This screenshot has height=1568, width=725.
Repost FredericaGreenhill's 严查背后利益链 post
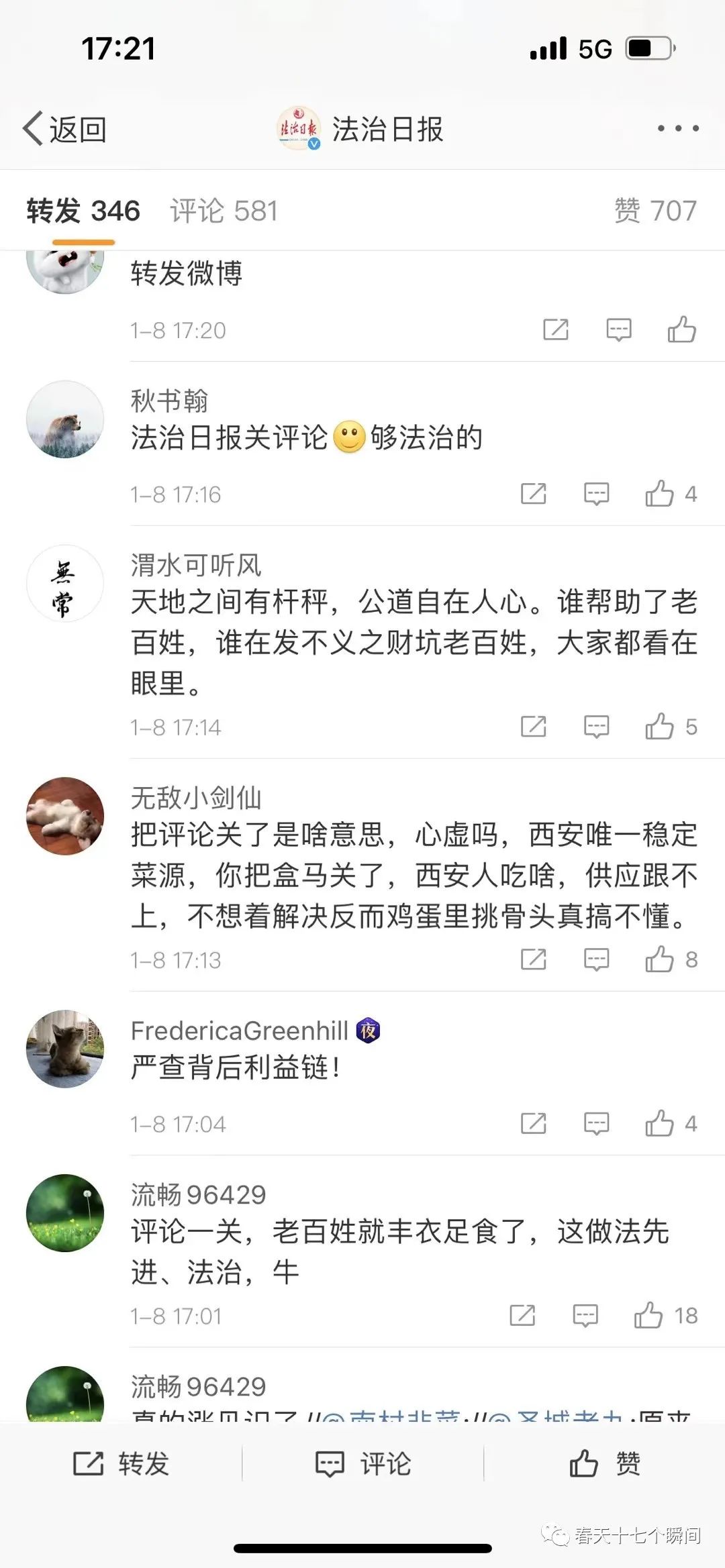534,1124
